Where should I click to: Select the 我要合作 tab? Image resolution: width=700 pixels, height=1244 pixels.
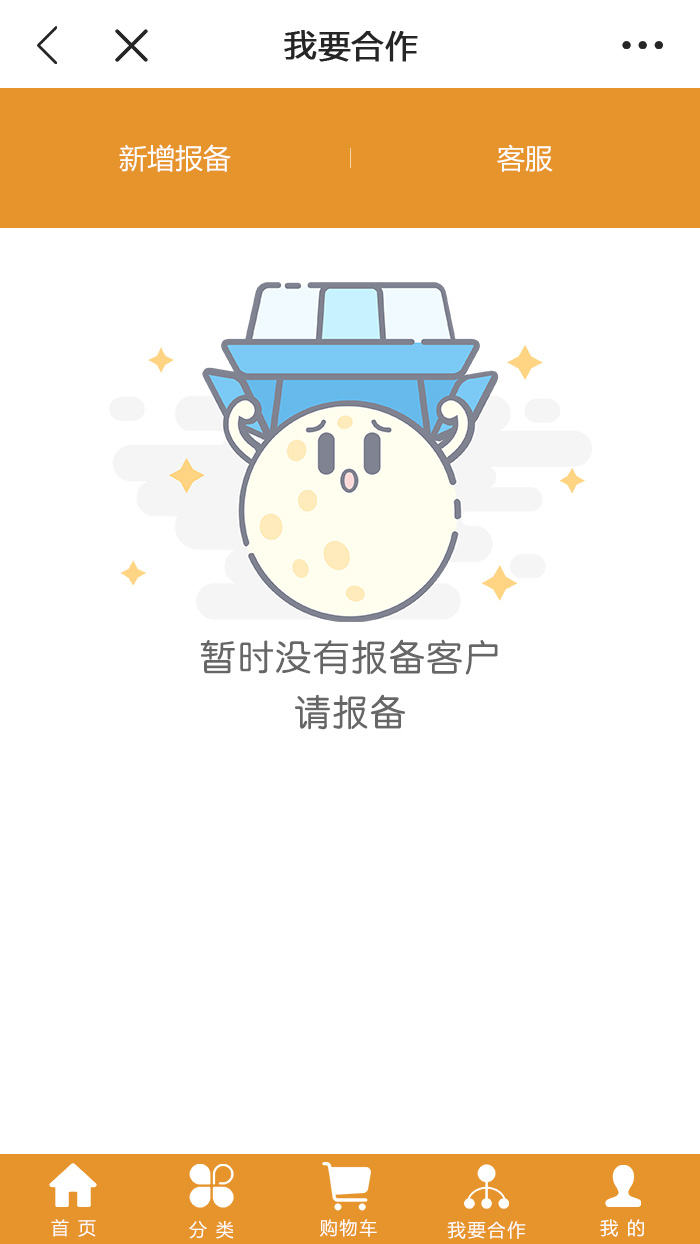click(486, 1199)
